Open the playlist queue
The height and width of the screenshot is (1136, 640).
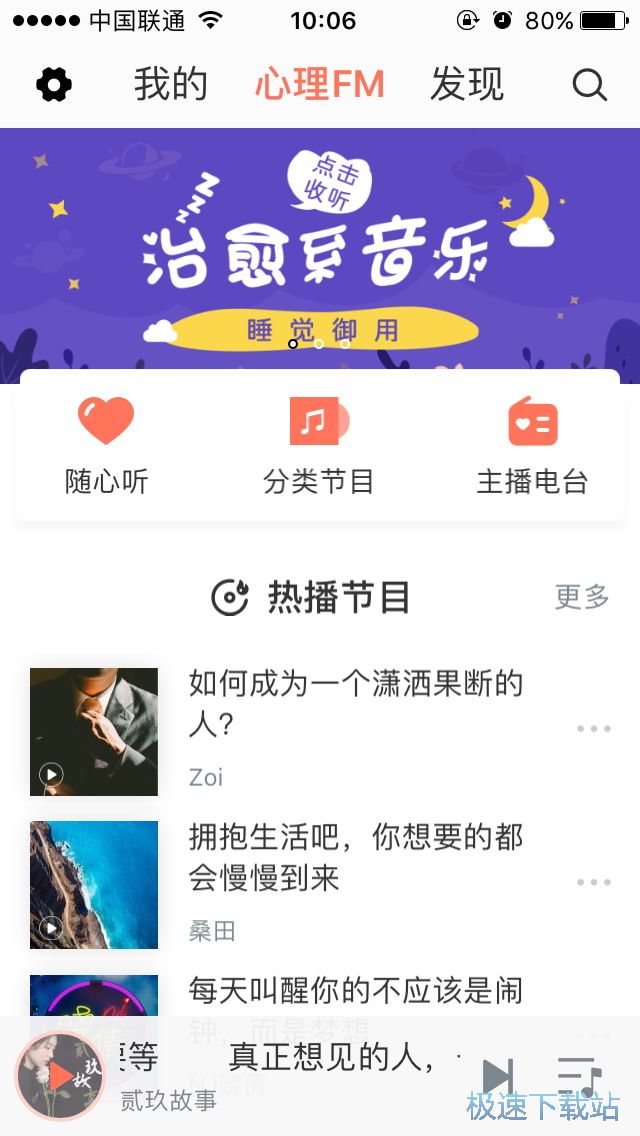[x=579, y=1076]
